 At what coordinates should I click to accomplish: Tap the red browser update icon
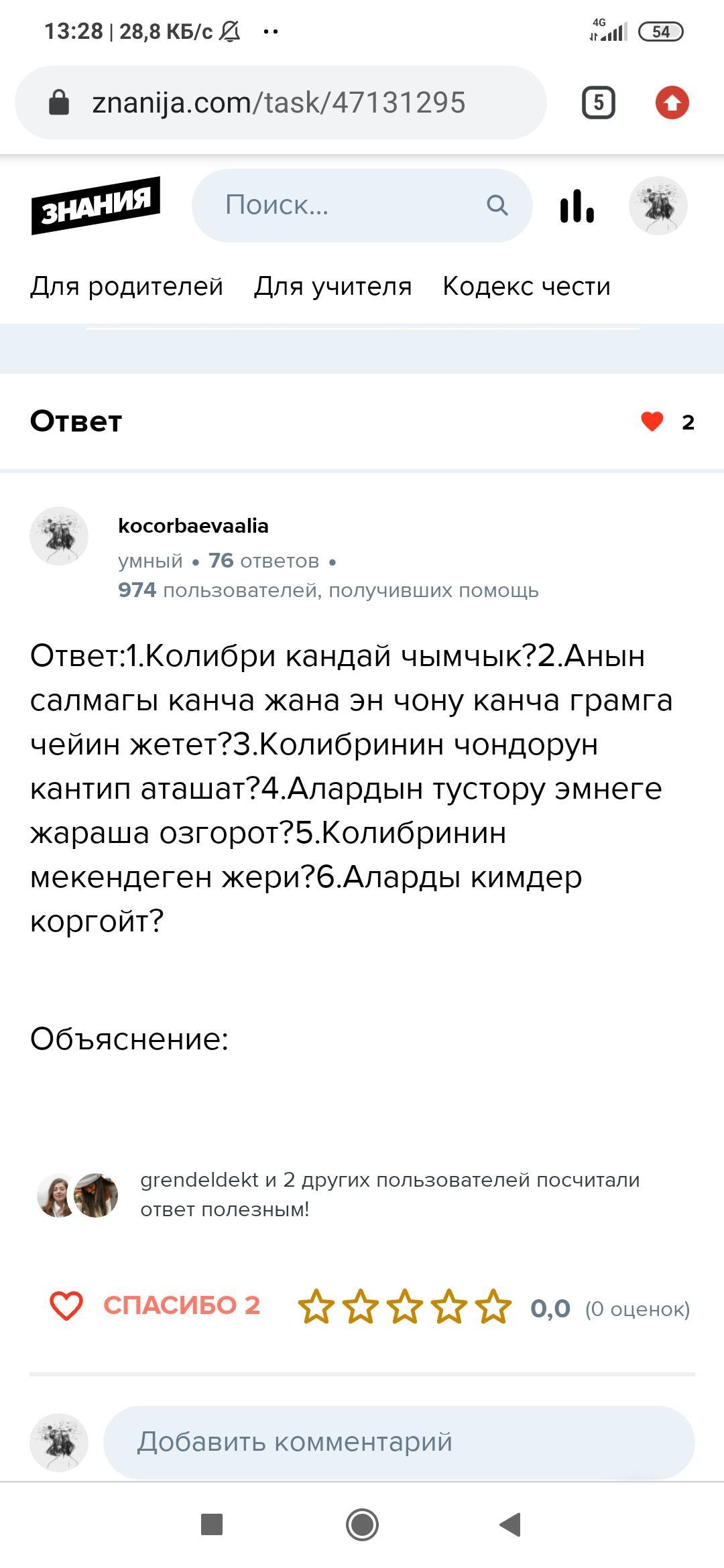[x=672, y=103]
